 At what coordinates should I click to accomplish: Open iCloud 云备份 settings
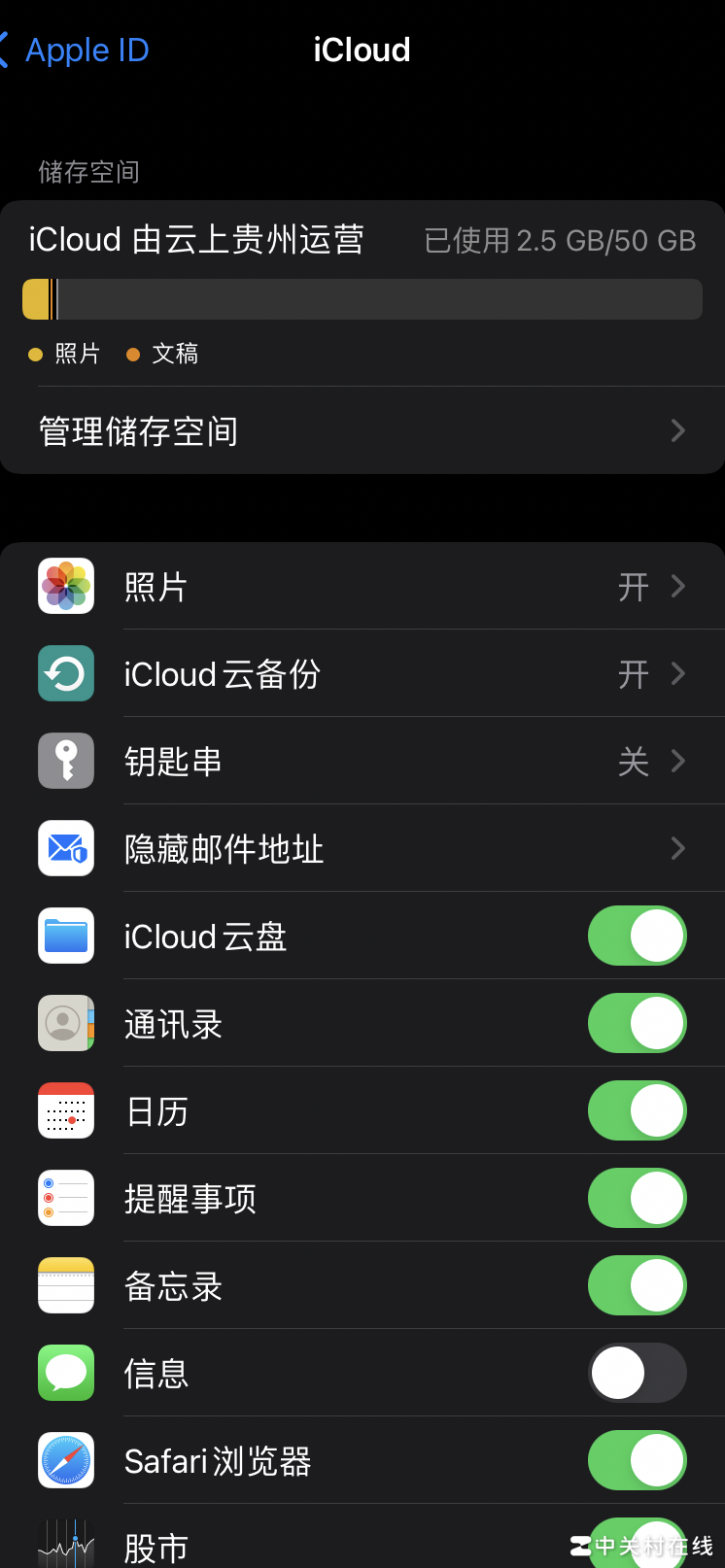click(362, 674)
